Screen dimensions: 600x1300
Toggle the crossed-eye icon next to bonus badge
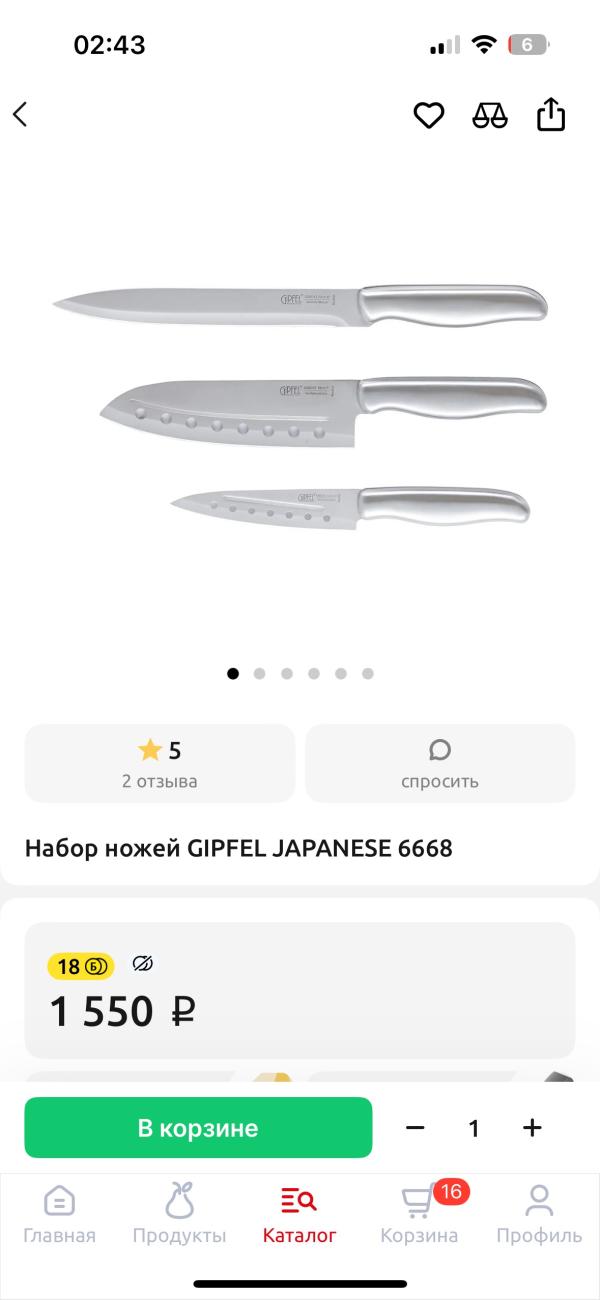[x=143, y=964]
